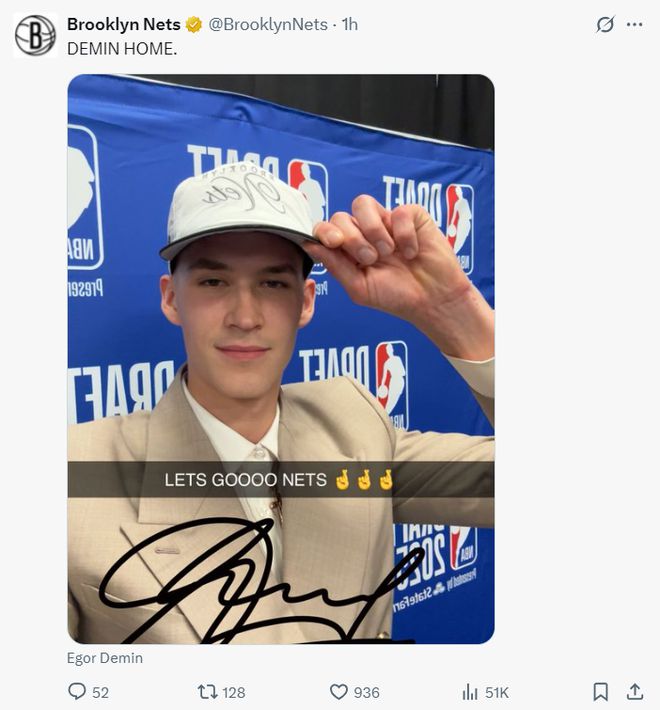The height and width of the screenshot is (710, 660).
Task: Open the Grok icon on the post
Action: (604, 25)
